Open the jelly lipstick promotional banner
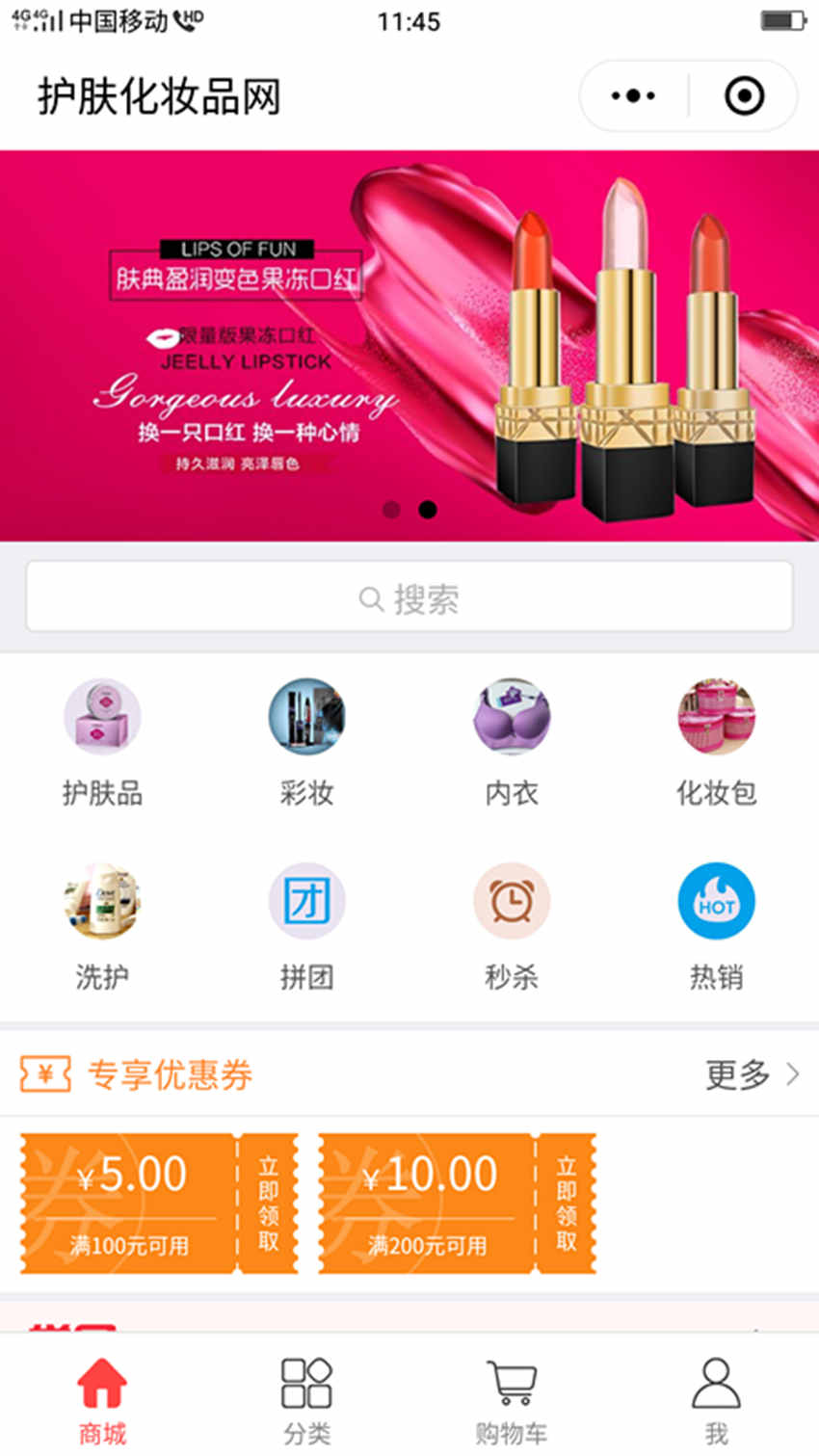The width and height of the screenshot is (819, 1456). [409, 345]
